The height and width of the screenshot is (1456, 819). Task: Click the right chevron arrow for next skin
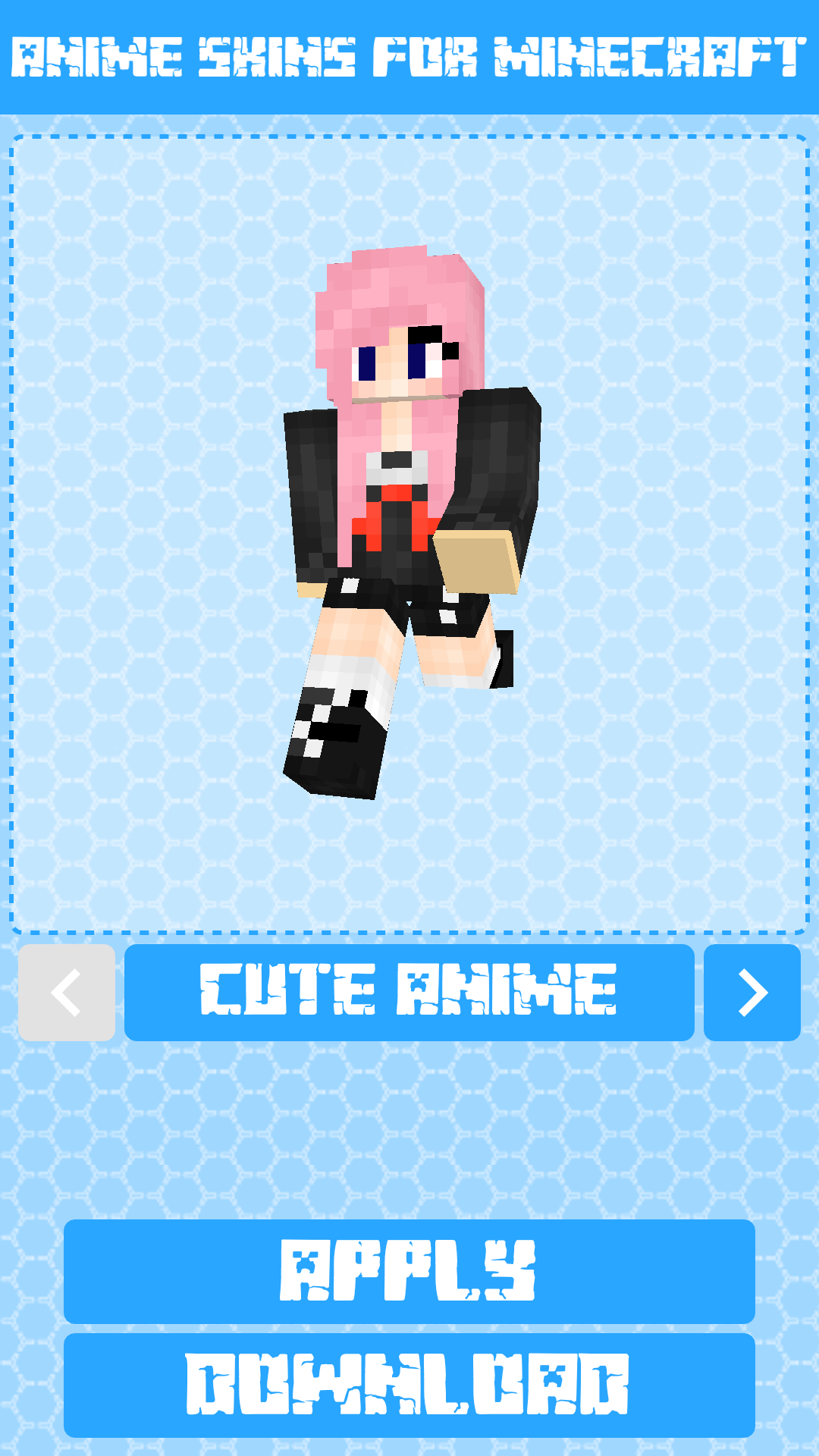[x=752, y=993]
